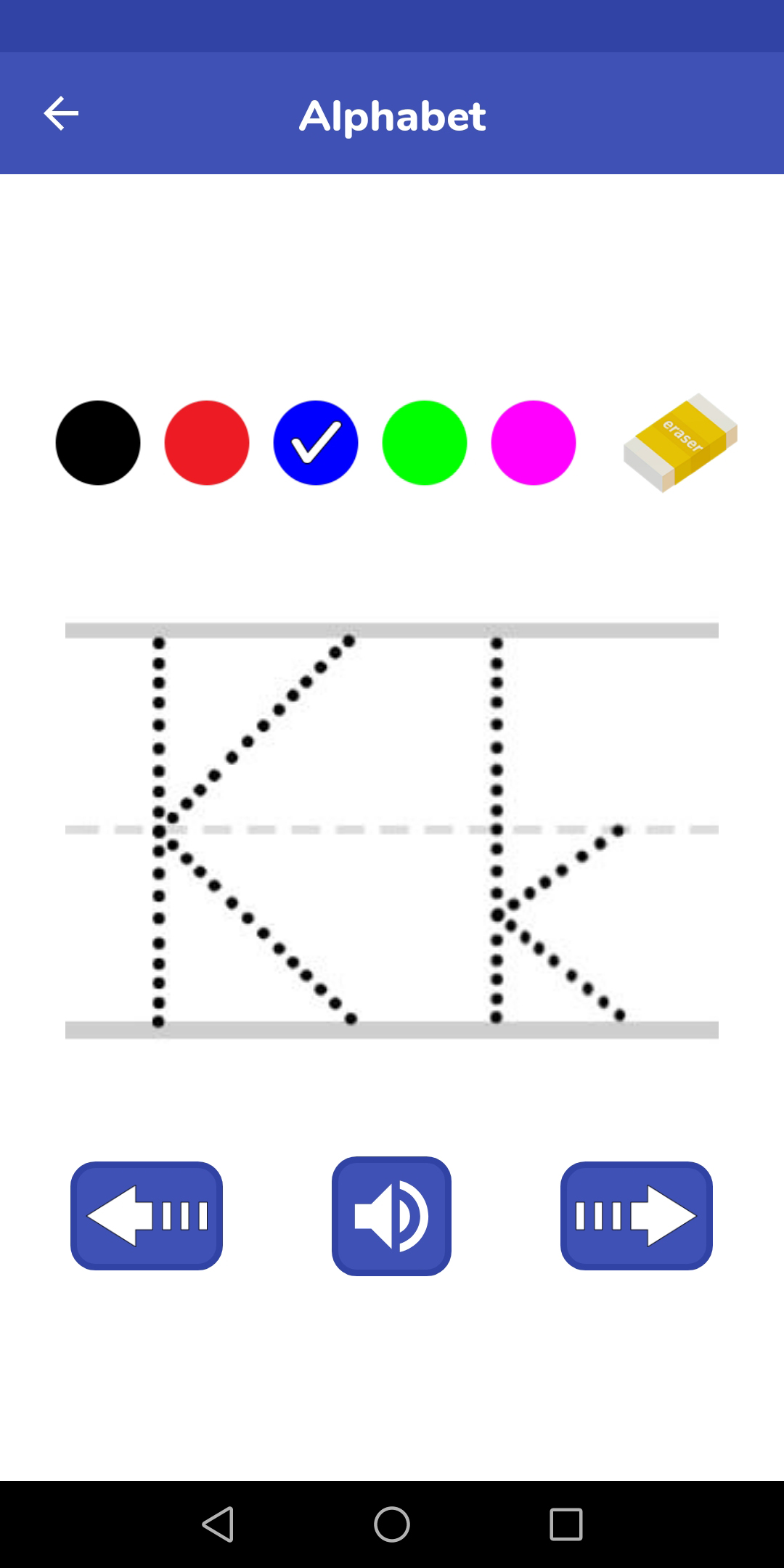Activate the eraser tool
Screen dimensions: 784x1568
(x=680, y=443)
